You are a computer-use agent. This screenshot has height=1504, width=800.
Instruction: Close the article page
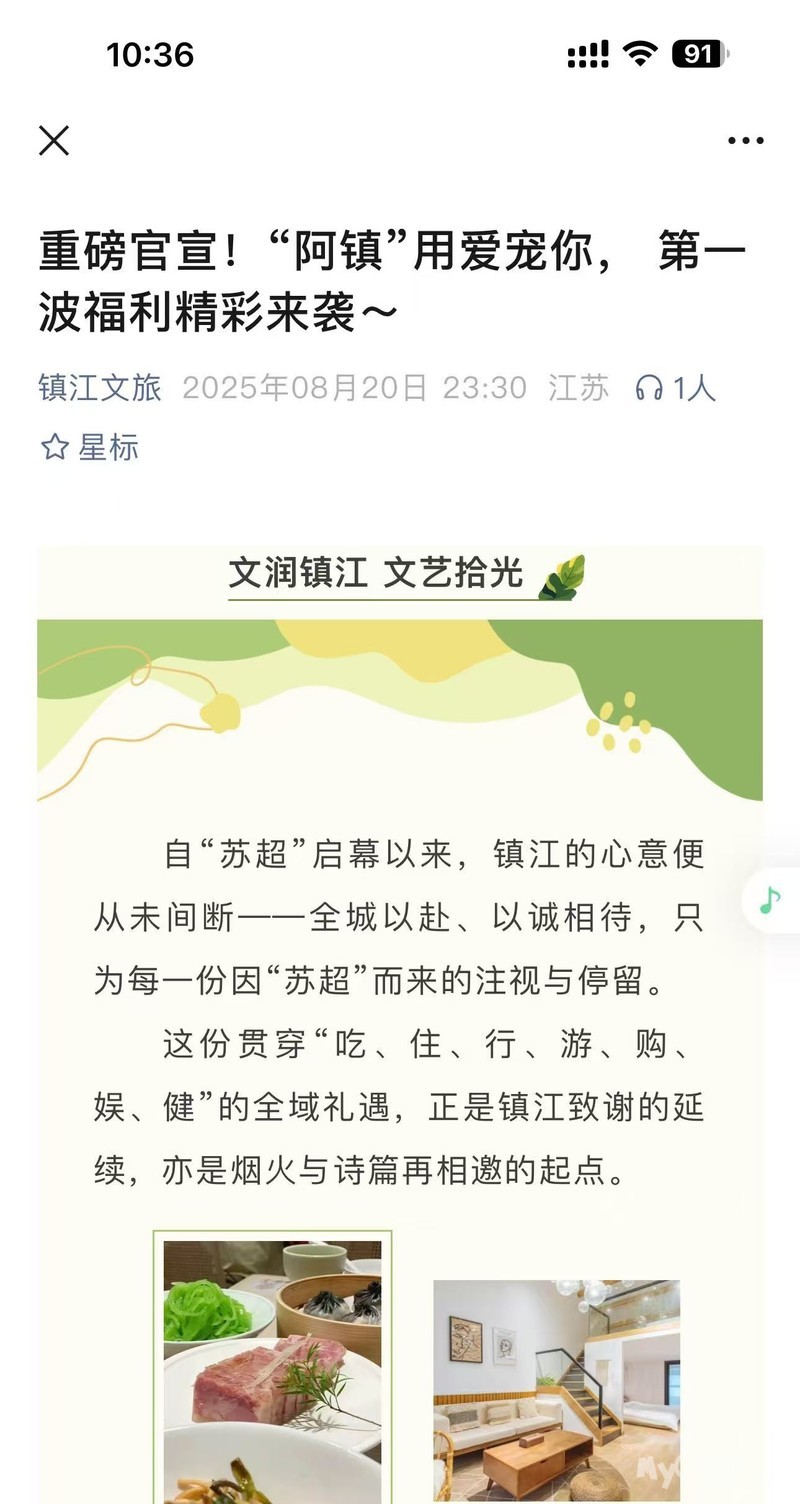tap(54, 141)
